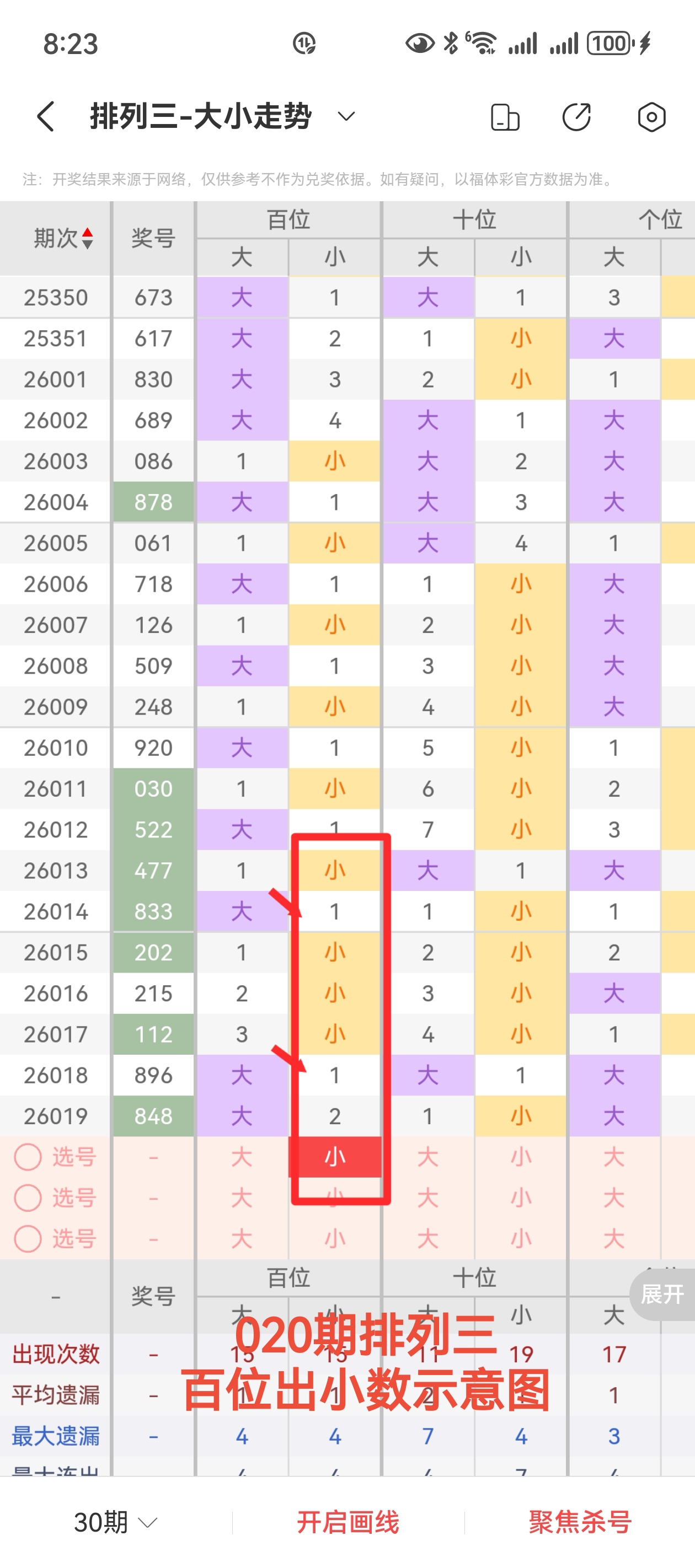Change the 30期 period count
The image size is (695, 1568).
click(116, 1522)
